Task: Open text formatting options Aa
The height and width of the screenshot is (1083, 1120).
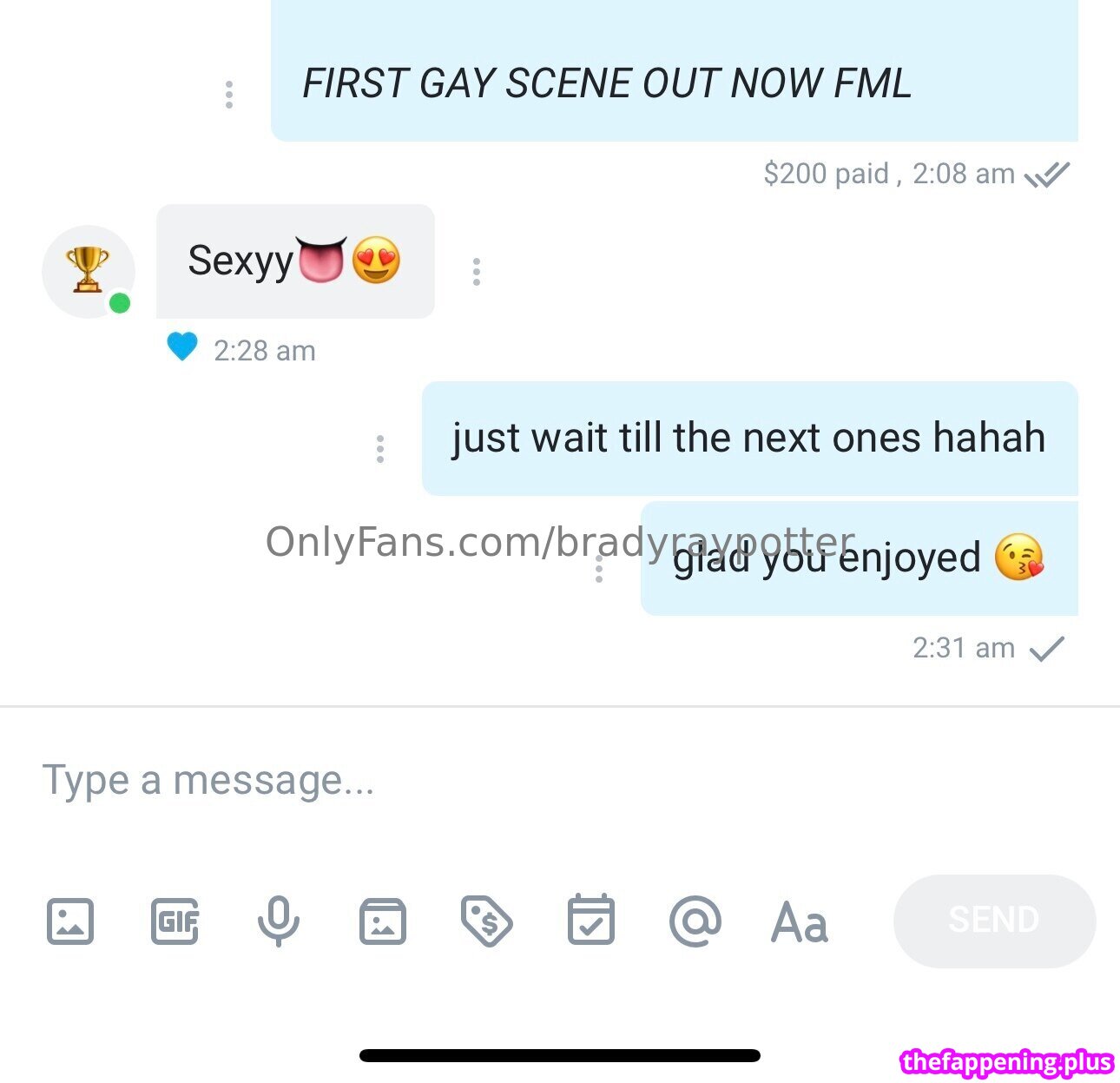Action: pos(799,921)
